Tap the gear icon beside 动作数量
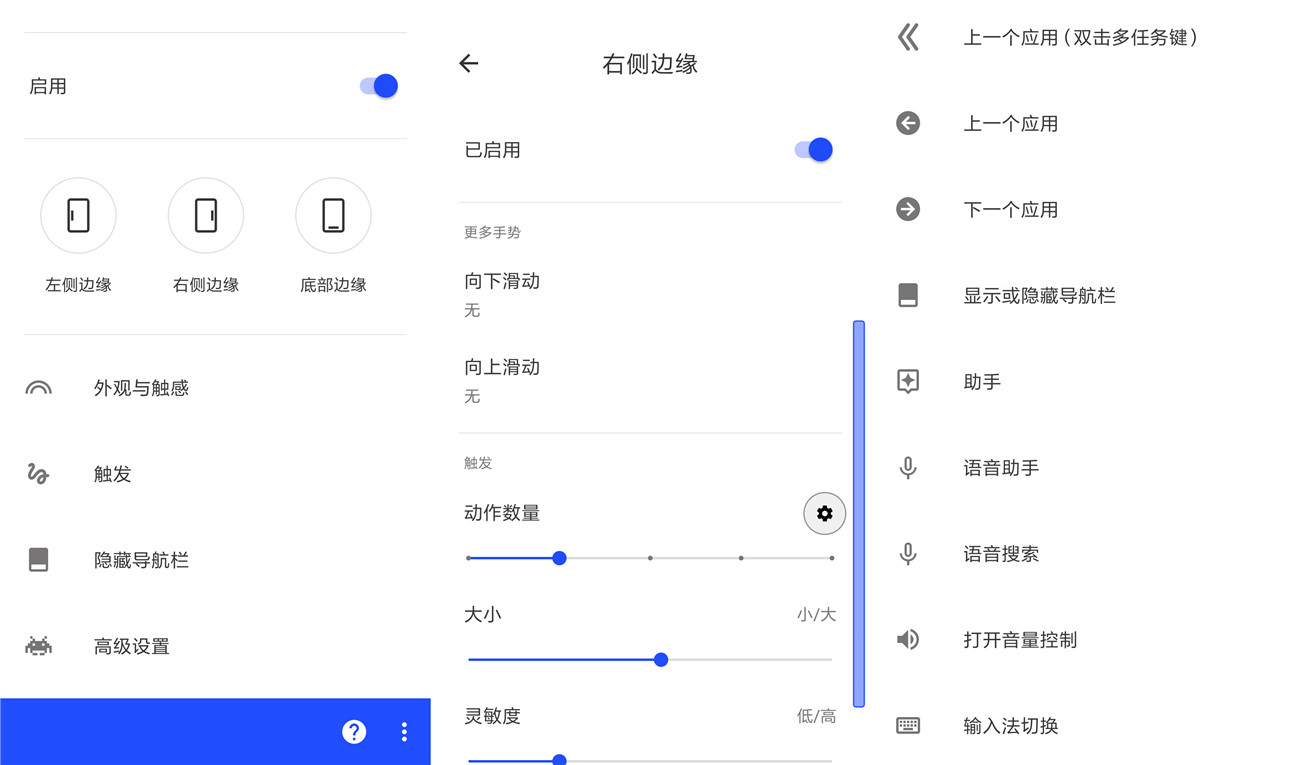 pos(825,513)
